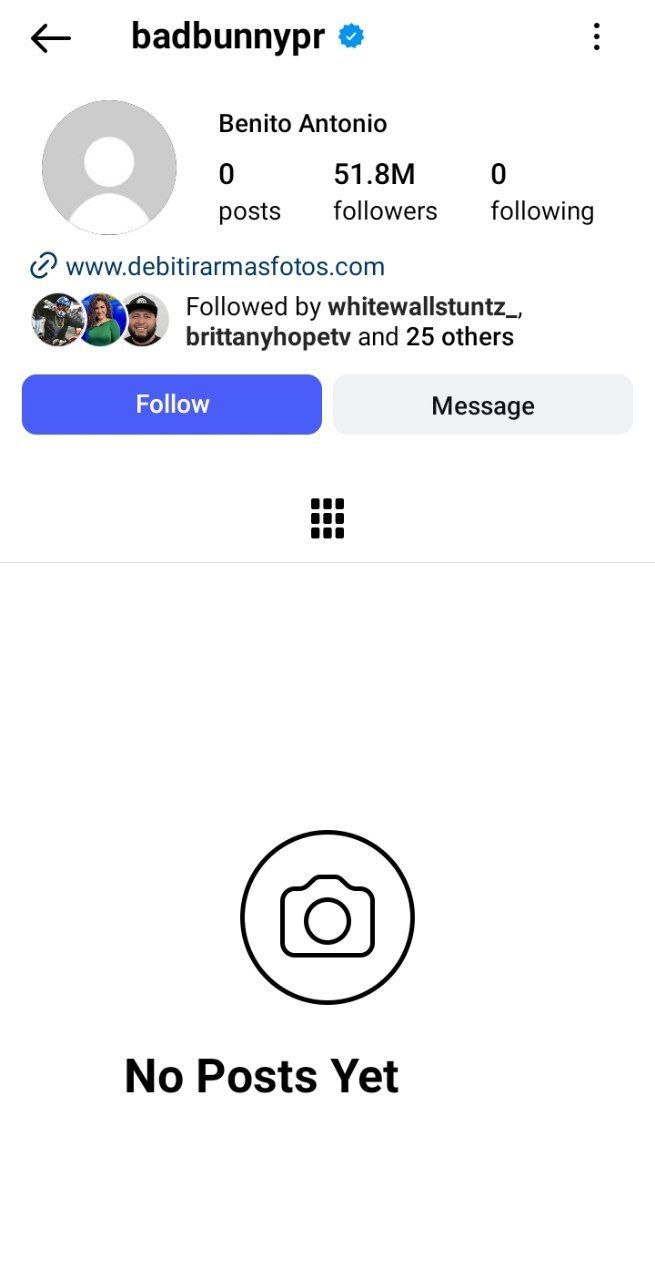The image size is (655, 1280).
Task: Open the profile picture avatar
Action: (109, 168)
